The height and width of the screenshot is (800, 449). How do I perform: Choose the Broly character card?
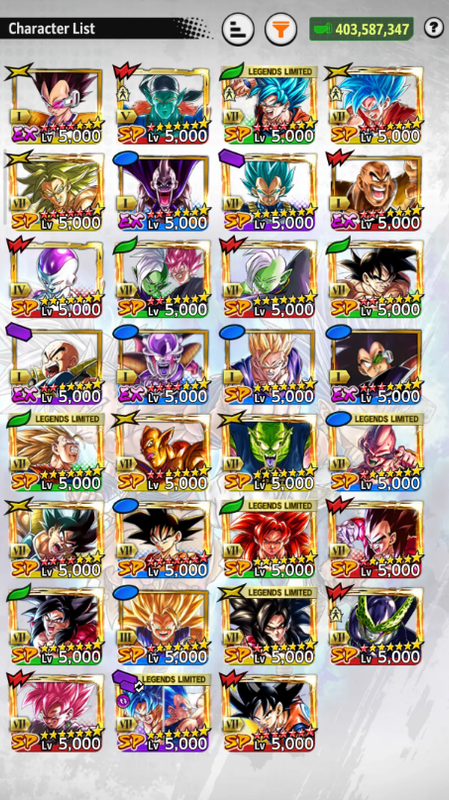56,192
